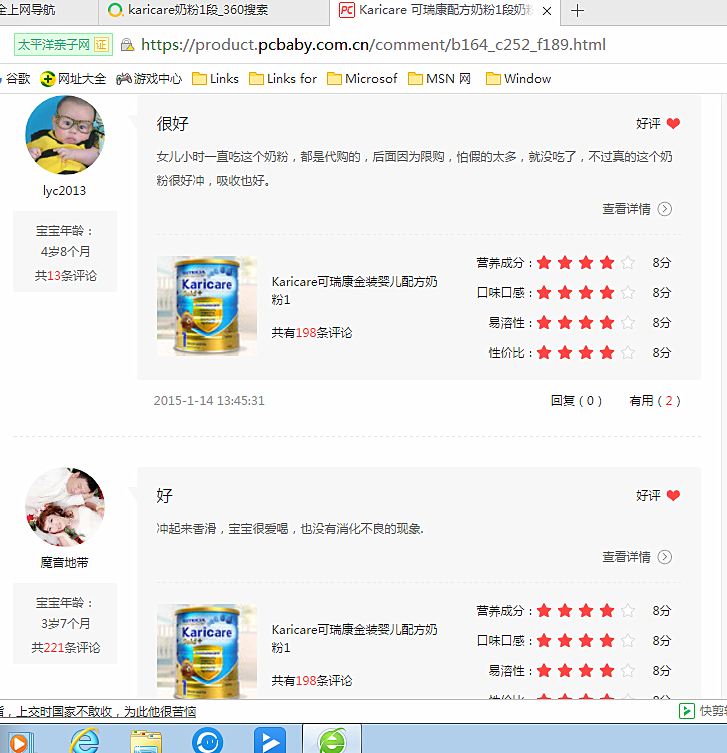Tap the address bar URL
727x753 pixels.
(372, 45)
